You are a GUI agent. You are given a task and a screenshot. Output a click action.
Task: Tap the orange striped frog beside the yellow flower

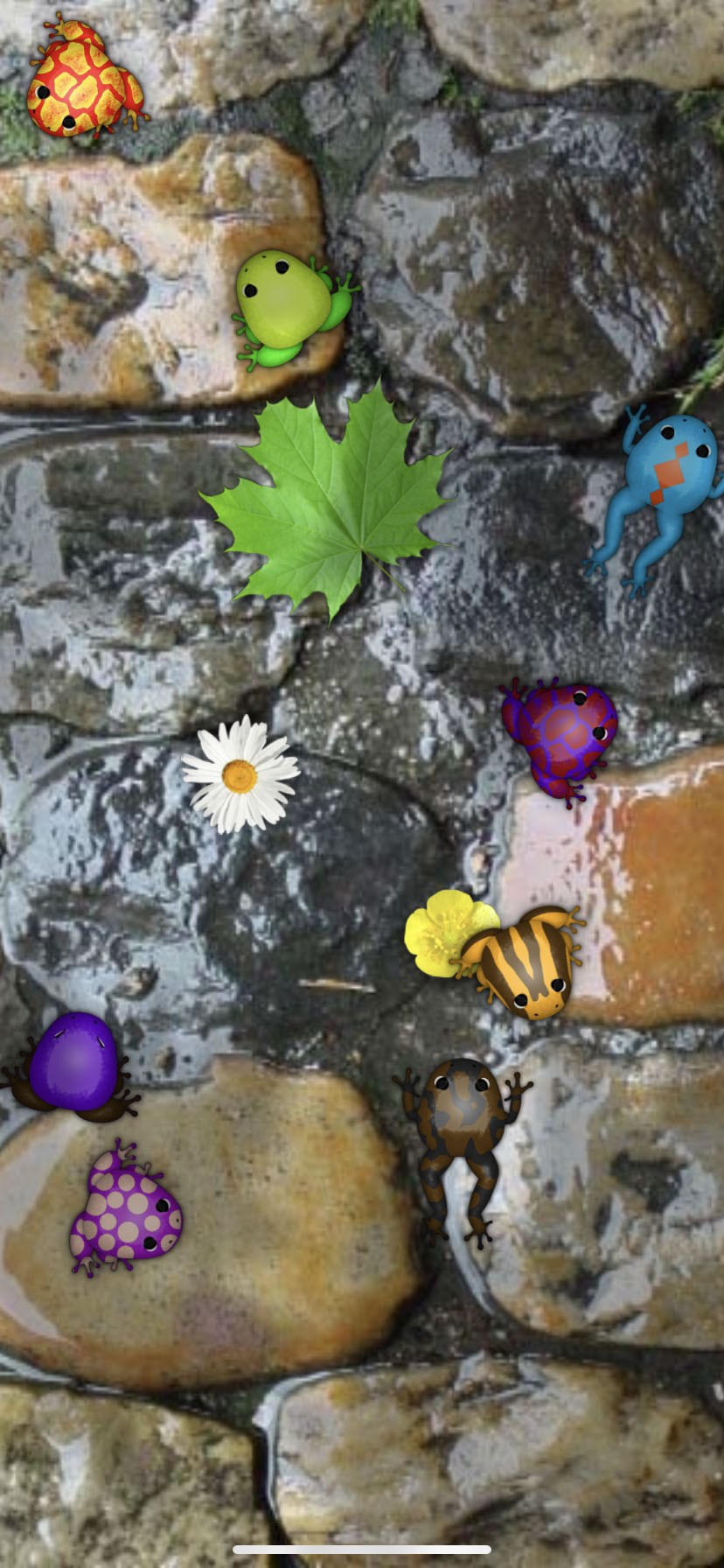pos(525,961)
